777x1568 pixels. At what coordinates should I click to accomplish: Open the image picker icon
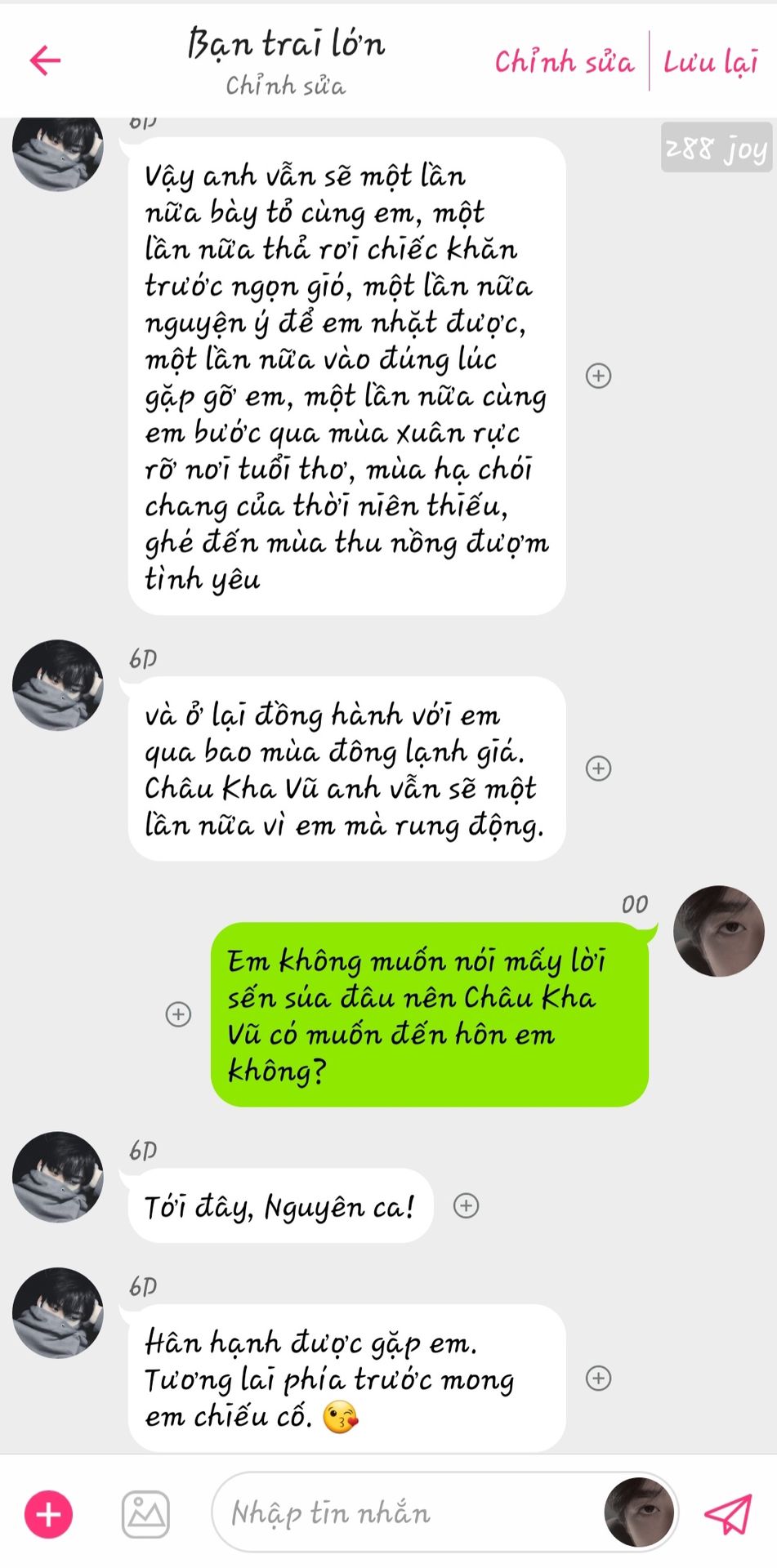[146, 1514]
